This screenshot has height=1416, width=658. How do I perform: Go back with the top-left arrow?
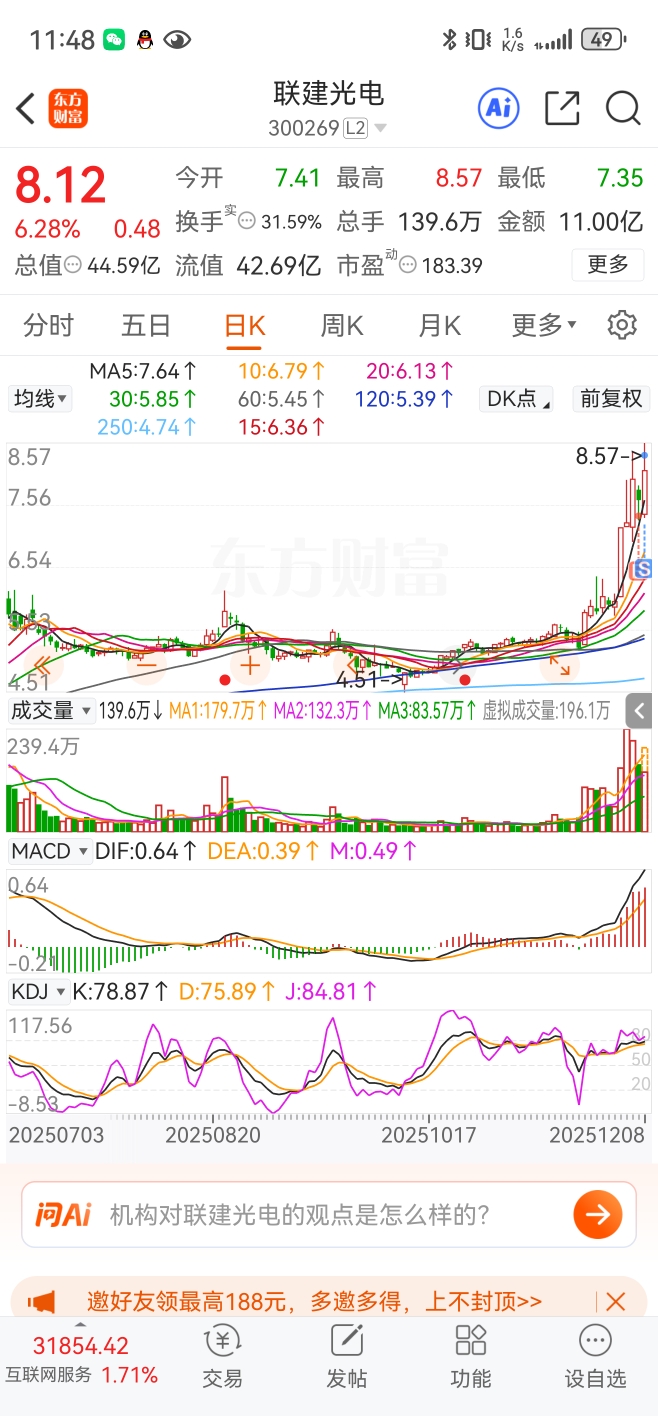[26, 108]
